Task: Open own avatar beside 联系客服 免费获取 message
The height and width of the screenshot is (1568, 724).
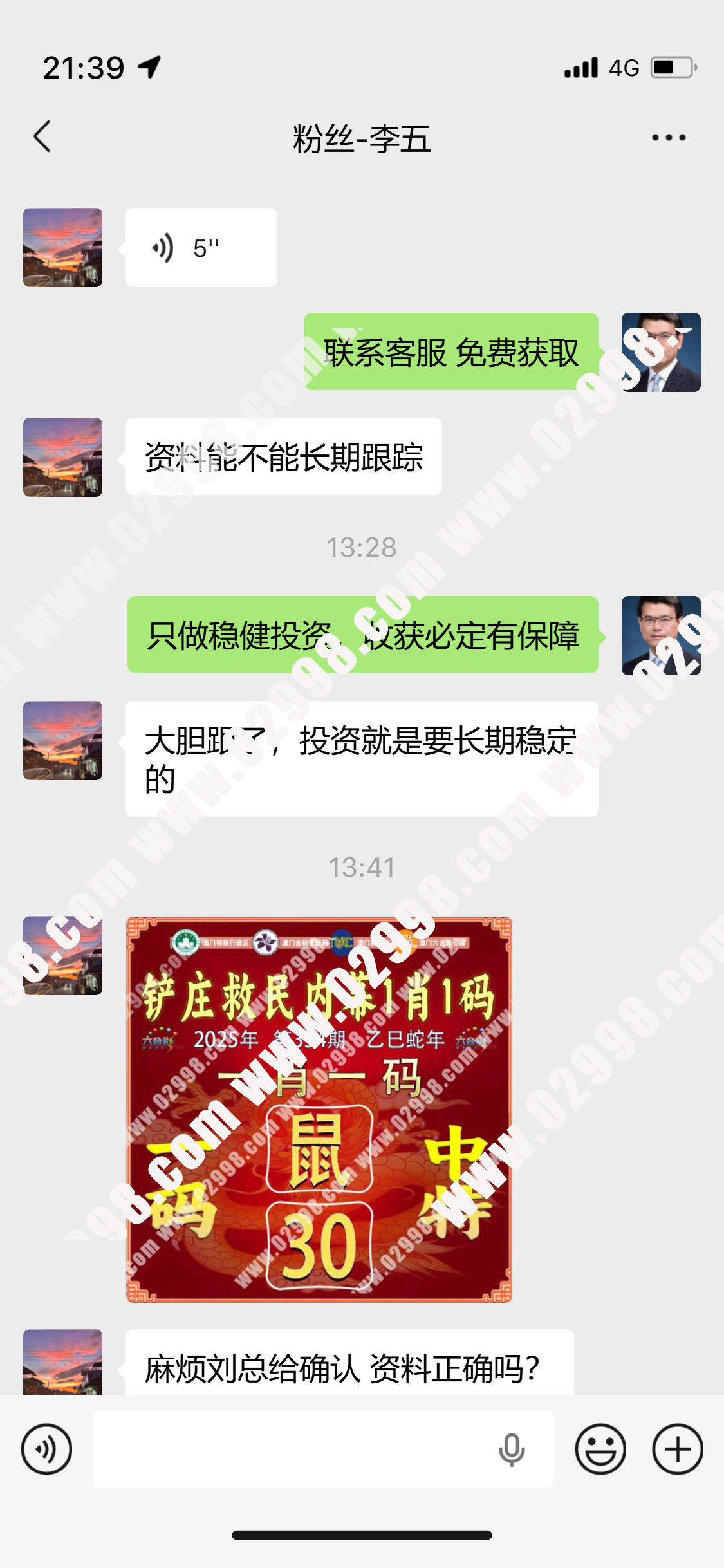Action: [661, 352]
